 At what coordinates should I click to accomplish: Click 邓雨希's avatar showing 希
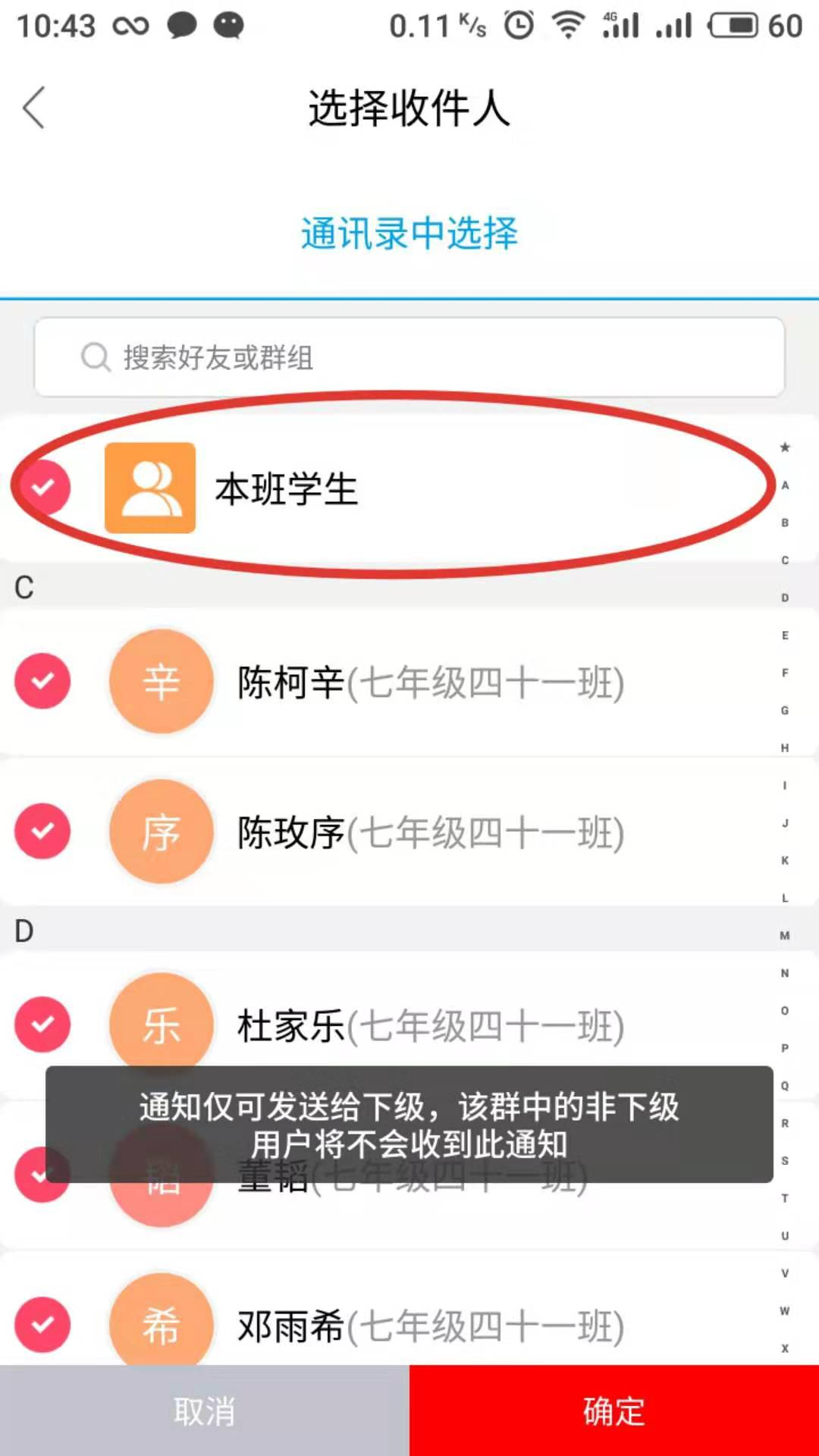click(x=161, y=1323)
